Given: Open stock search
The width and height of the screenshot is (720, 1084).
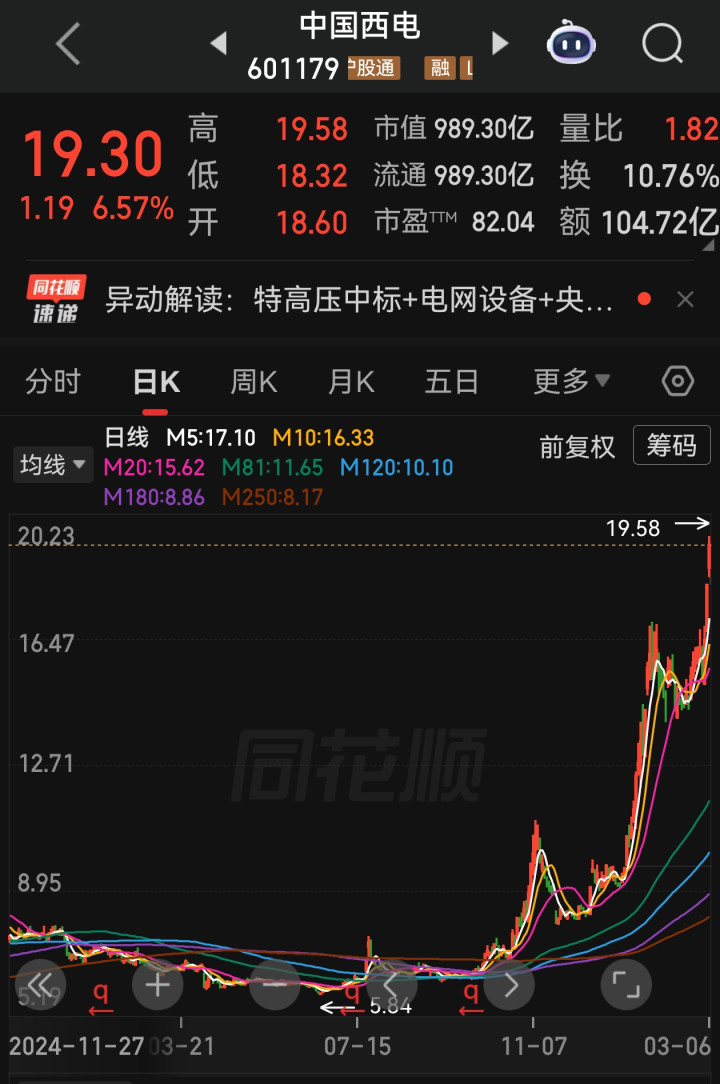Looking at the screenshot, I should click(661, 44).
